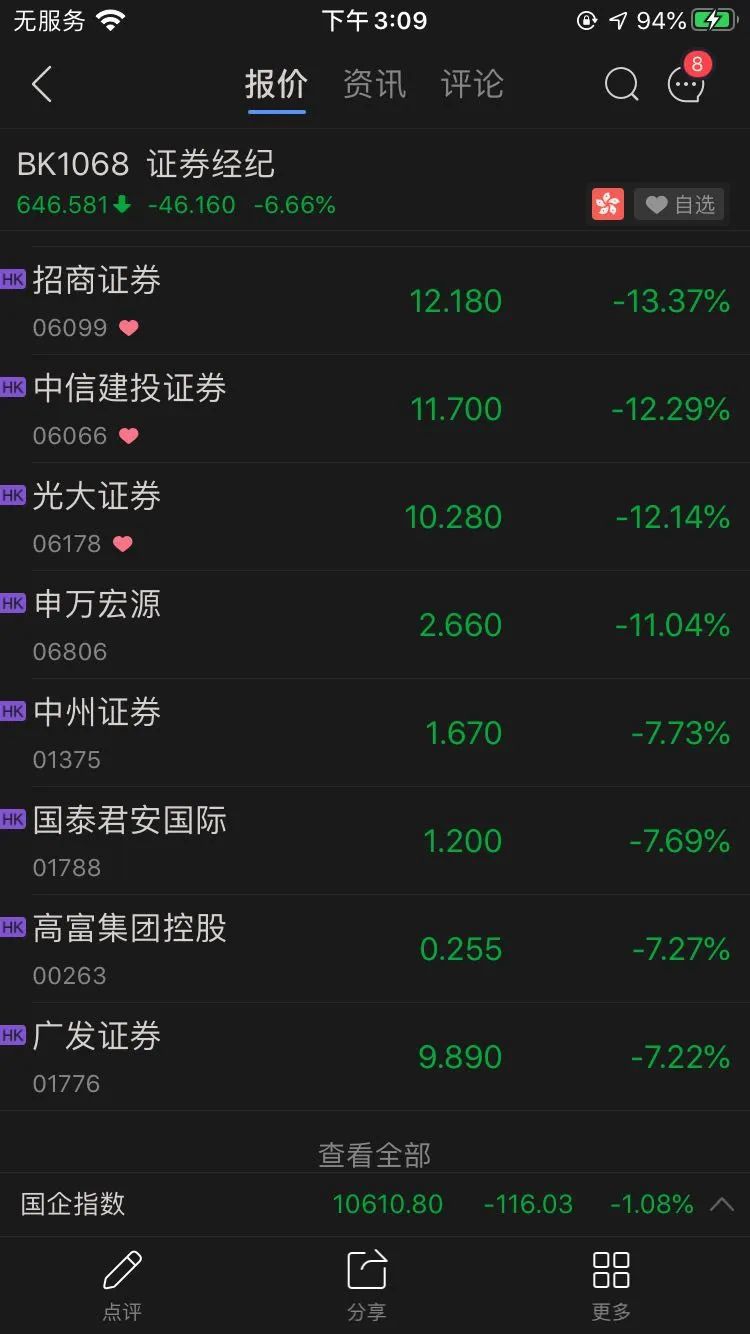Open the messages bubble with badge 8
This screenshot has width=750, height=1334.
point(687,85)
